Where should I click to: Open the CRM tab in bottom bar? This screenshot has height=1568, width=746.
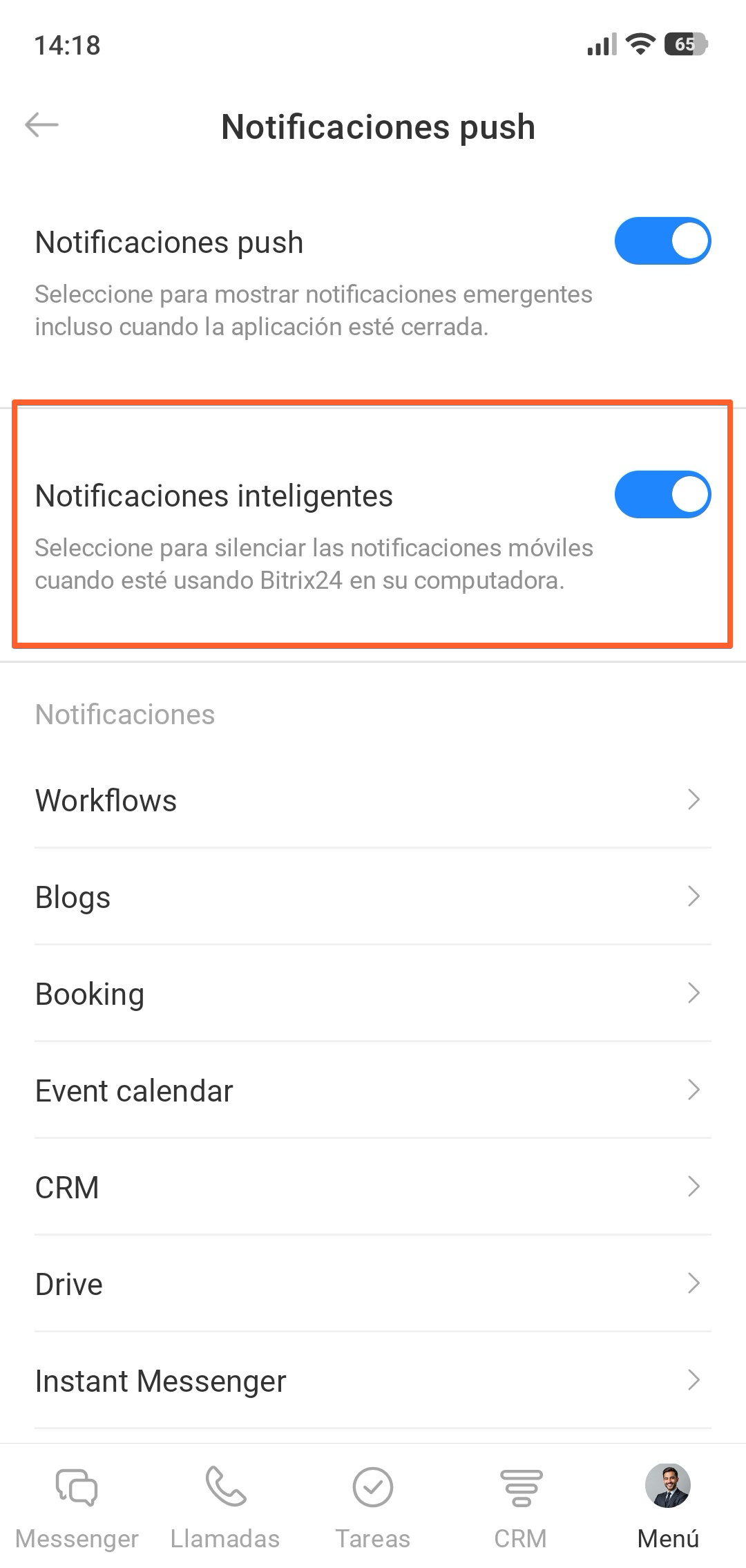pyautogui.click(x=521, y=1505)
